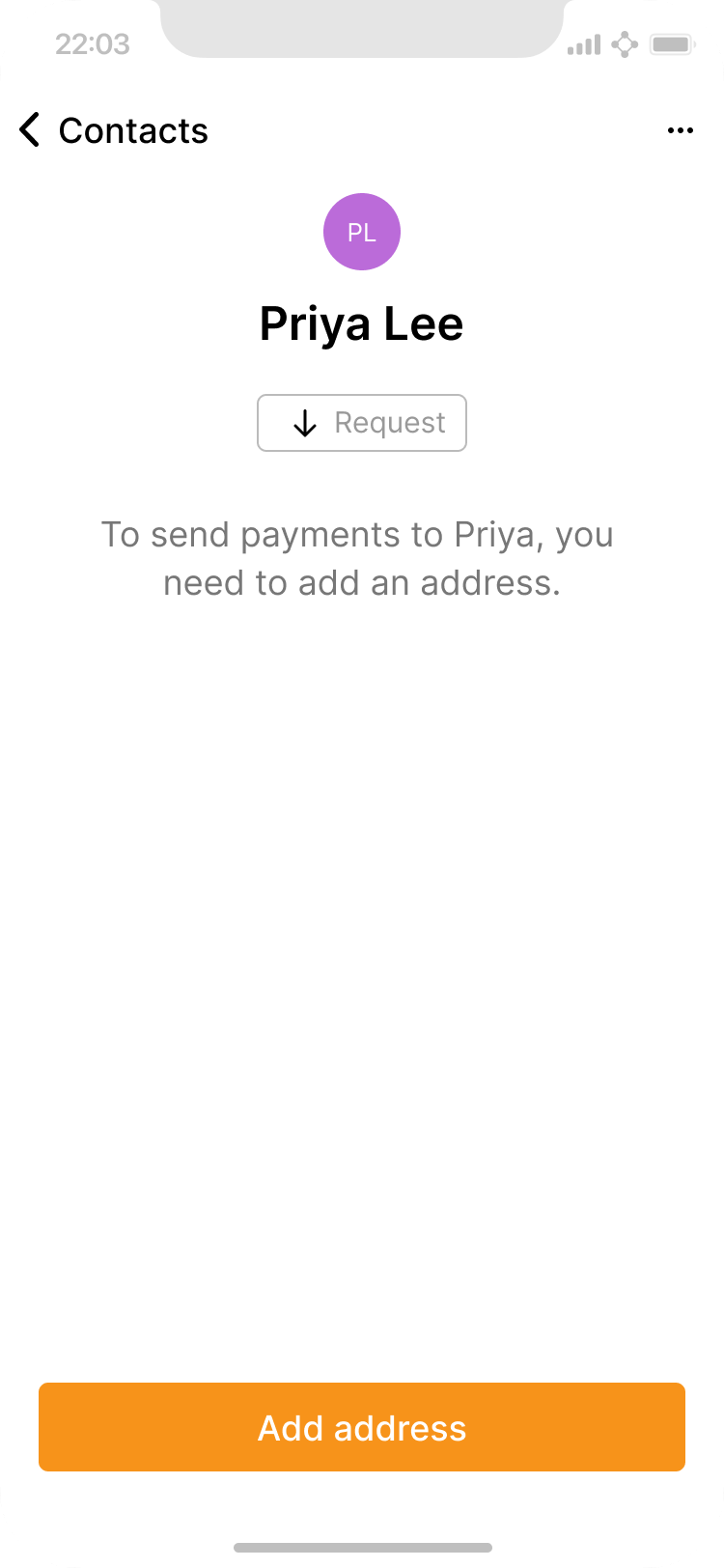Viewport: 724px width, 1568px height.
Task: Tap Priya Lee's PL avatar
Action: (362, 232)
